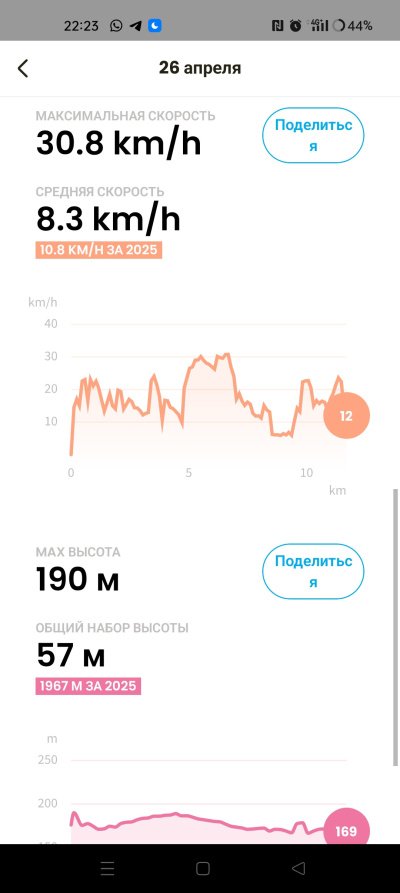Open recent apps from the navigation bar

(x=107, y=868)
